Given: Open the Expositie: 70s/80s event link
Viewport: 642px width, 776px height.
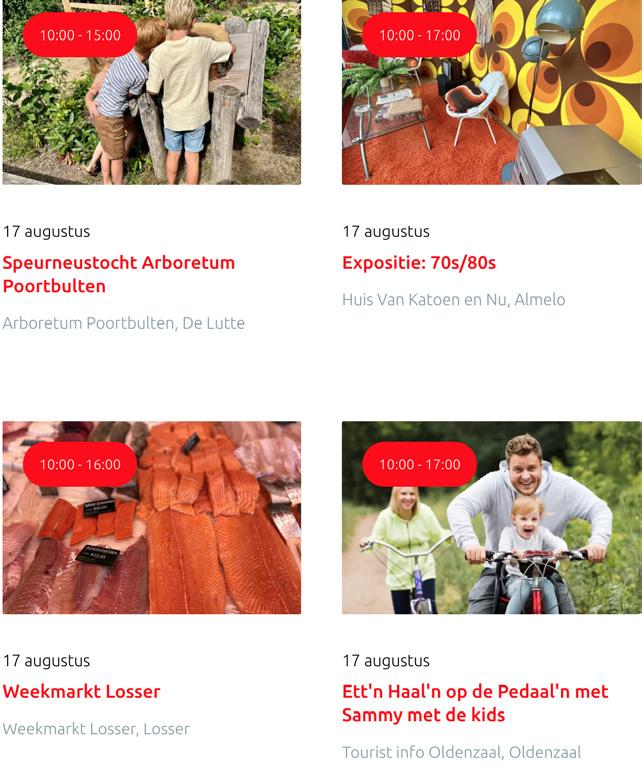Looking at the screenshot, I should coord(419,263).
